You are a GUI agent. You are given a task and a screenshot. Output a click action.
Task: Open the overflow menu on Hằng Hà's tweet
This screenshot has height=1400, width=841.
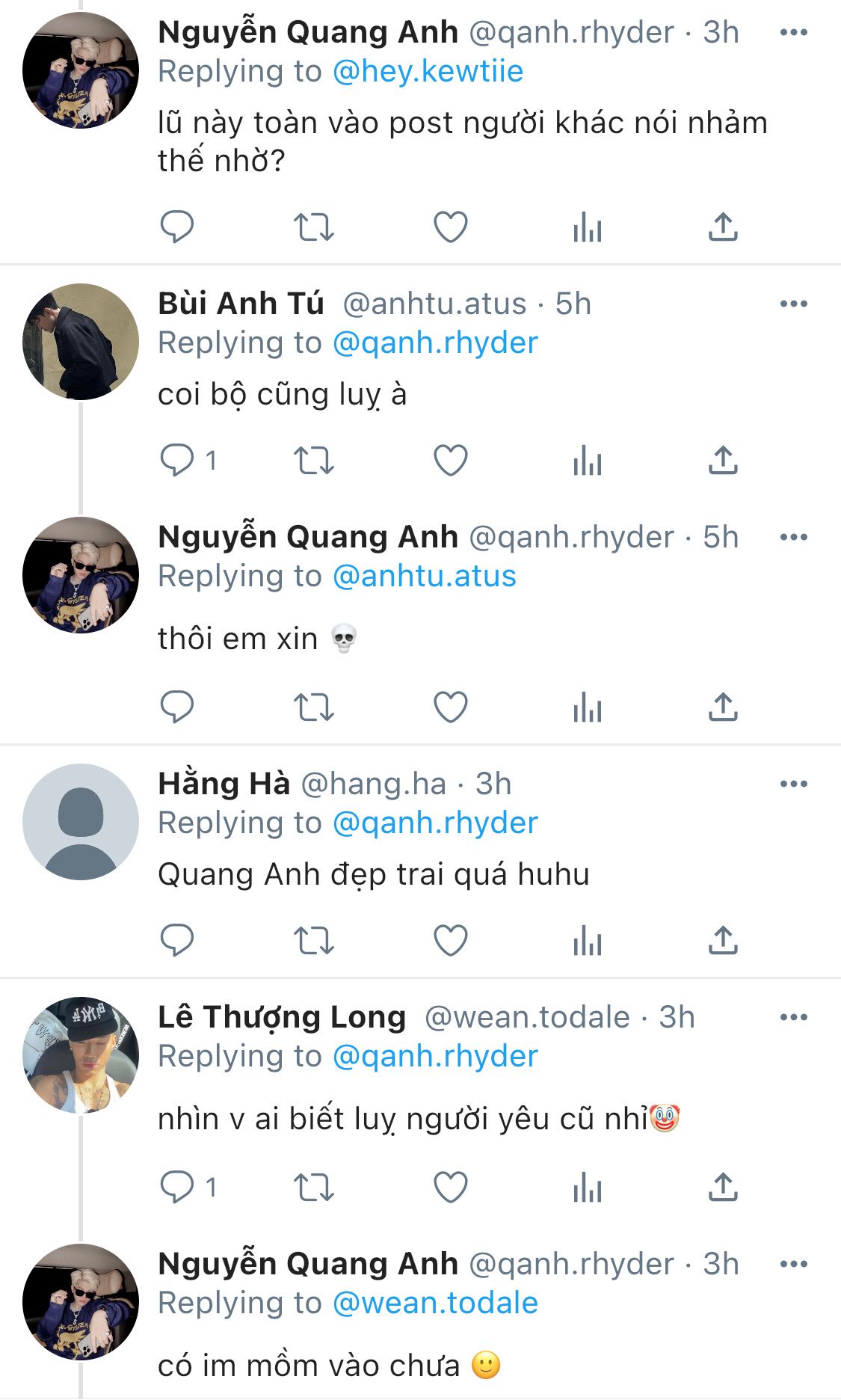coord(793,784)
